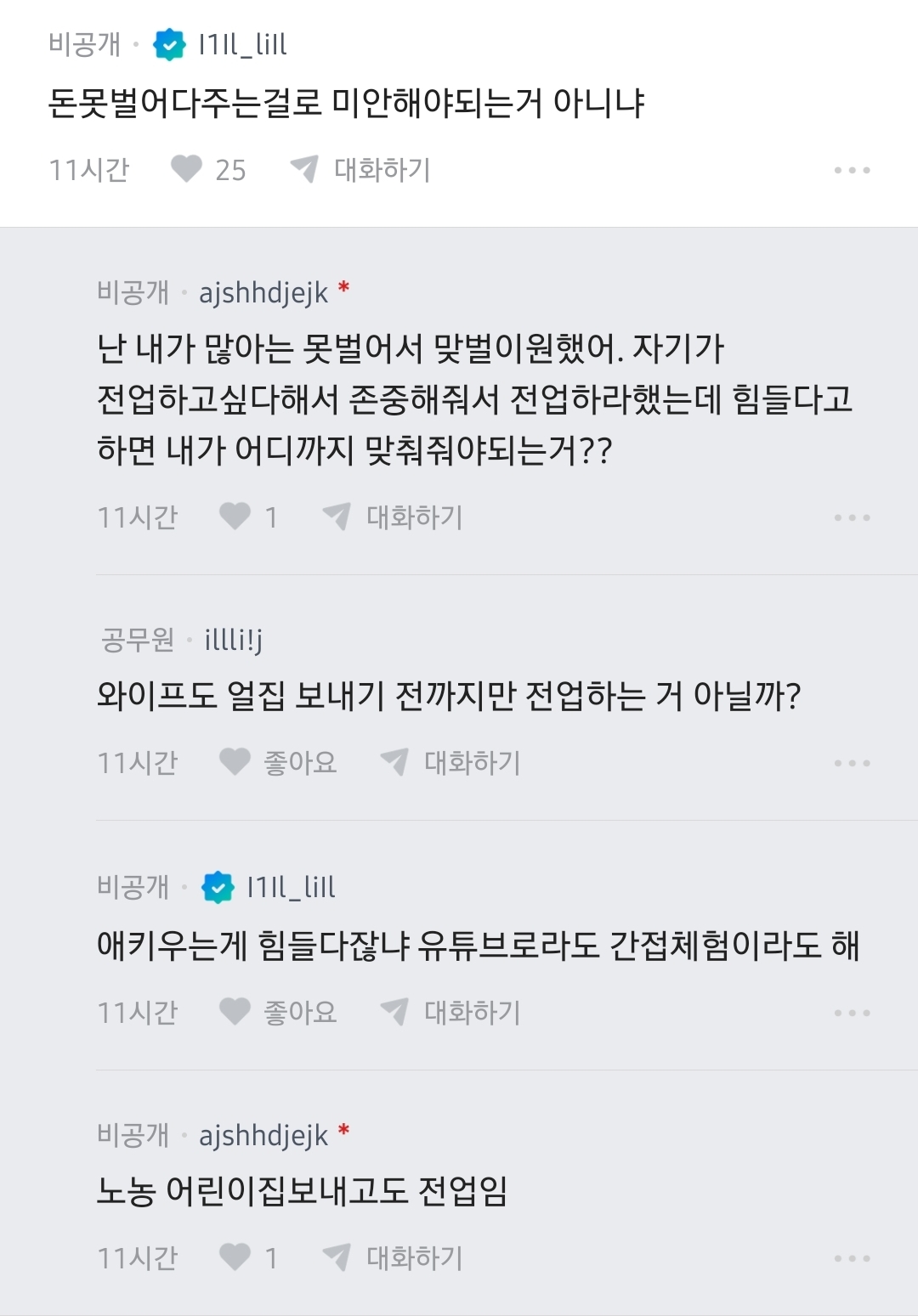Image resolution: width=918 pixels, height=1316 pixels.
Task: Open more options for the 와이프도 얼집 reply
Action: [x=852, y=763]
